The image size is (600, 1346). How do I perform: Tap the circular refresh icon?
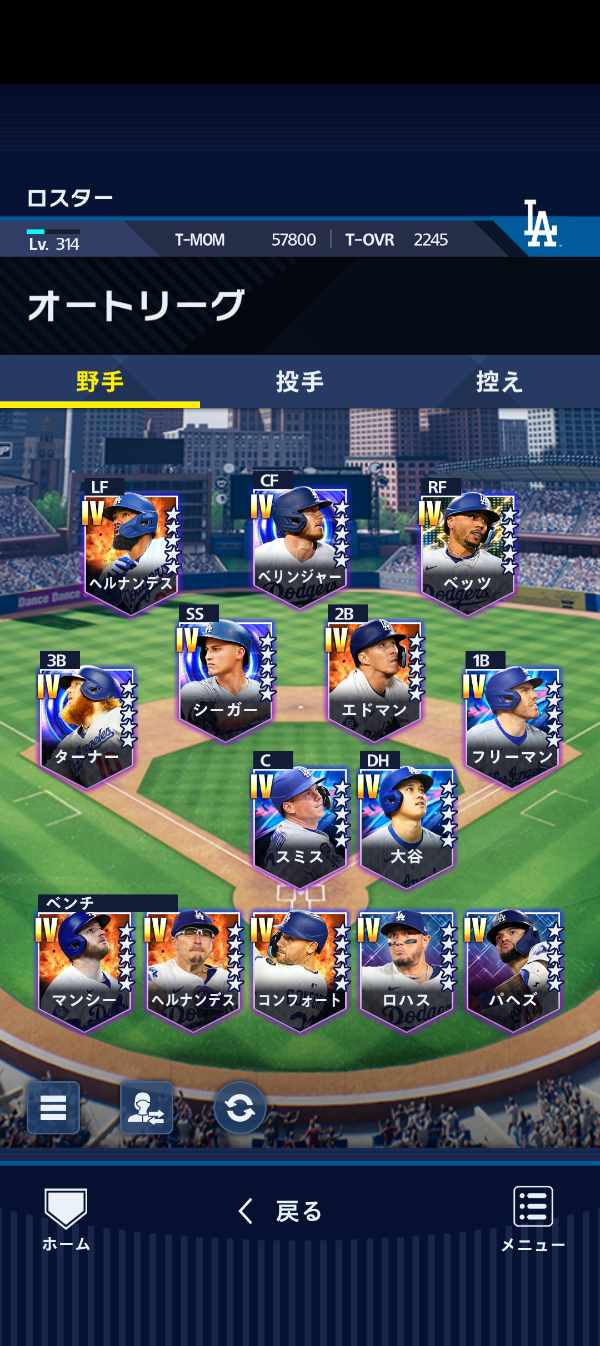point(240,1108)
